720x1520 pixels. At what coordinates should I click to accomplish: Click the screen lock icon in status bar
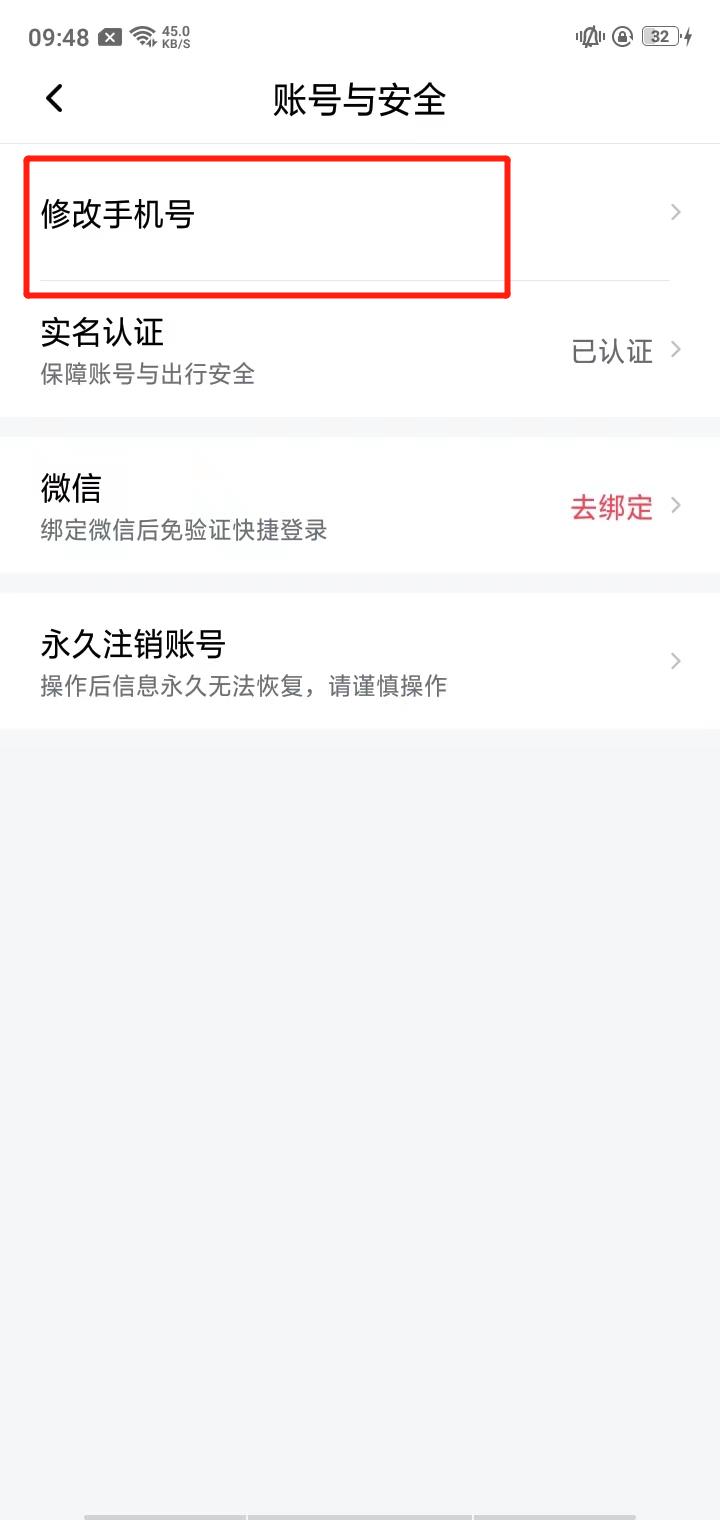click(622, 36)
